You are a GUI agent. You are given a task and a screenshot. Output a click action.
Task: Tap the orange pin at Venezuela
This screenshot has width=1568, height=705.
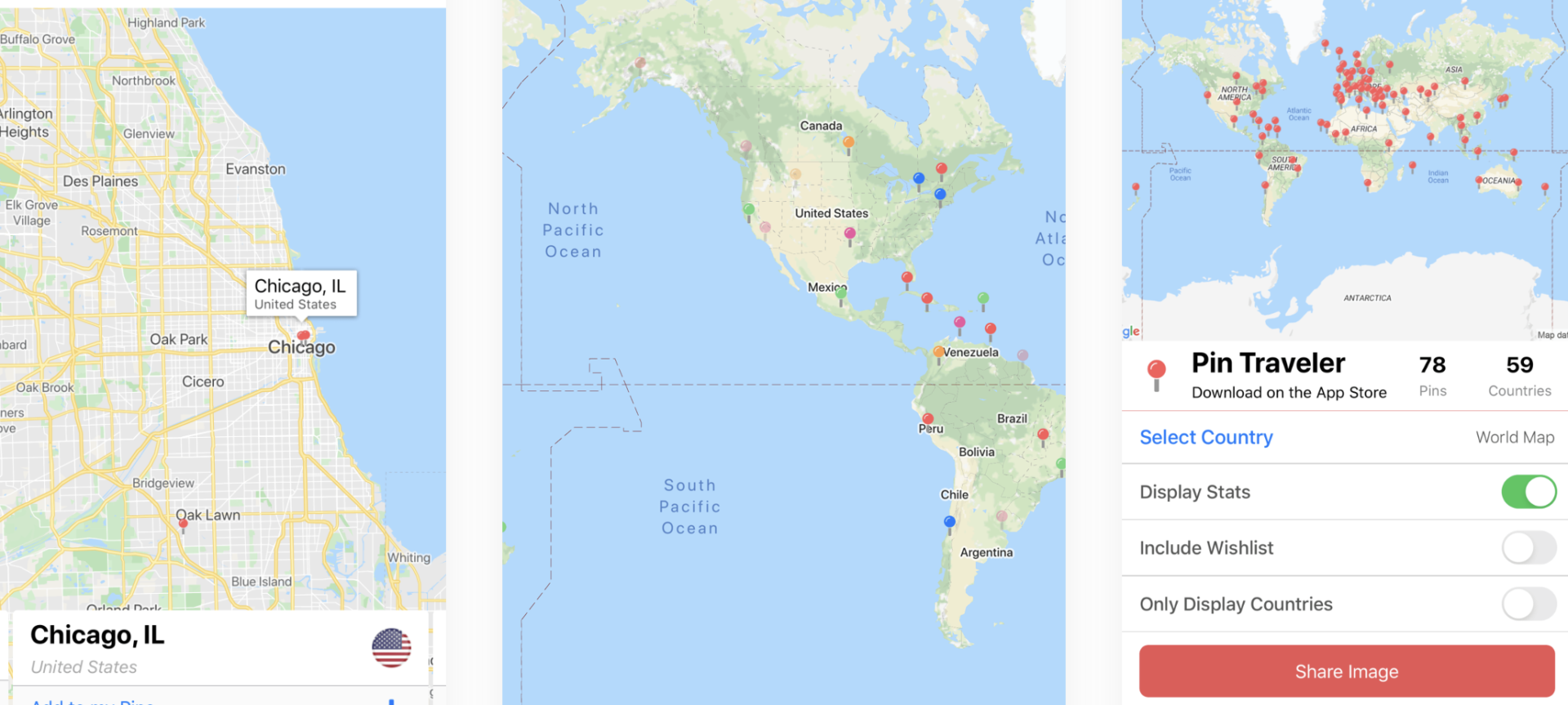[939, 353]
